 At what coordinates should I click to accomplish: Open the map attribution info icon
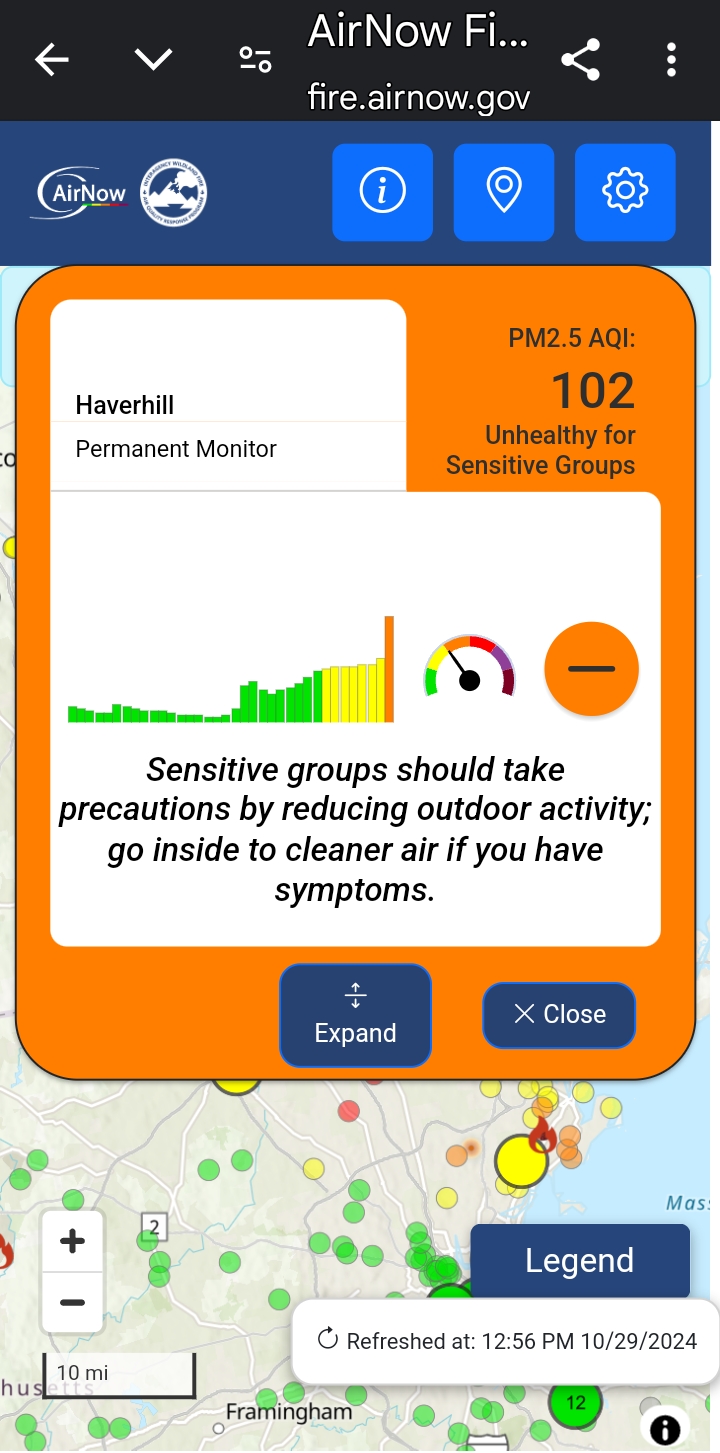(665, 1430)
